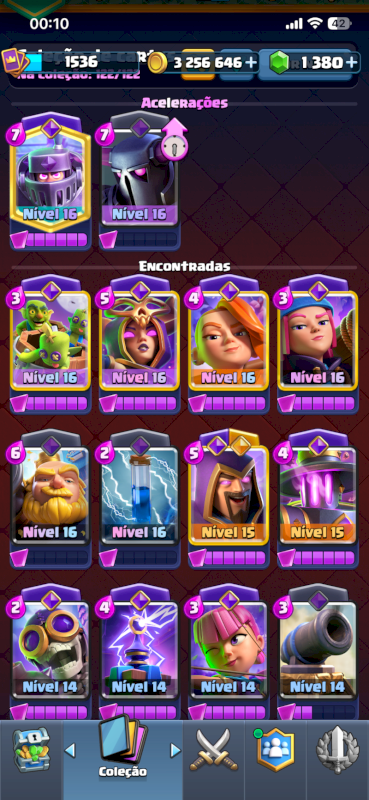Buy gems with the plus beside 1 380
Image resolution: width=369 pixels, height=800 pixels.
click(x=352, y=62)
